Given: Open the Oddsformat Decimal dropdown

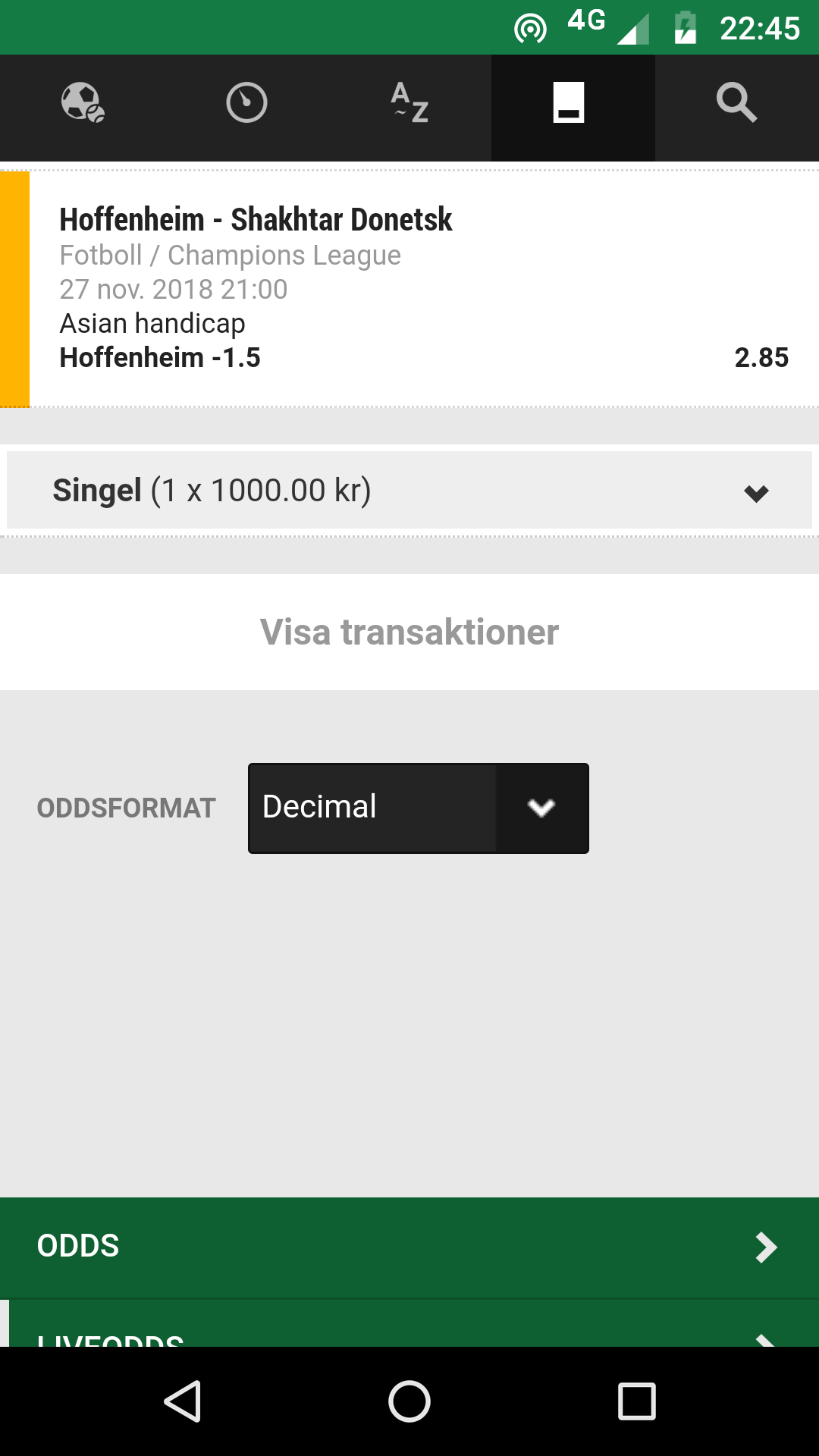Looking at the screenshot, I should click(x=419, y=808).
